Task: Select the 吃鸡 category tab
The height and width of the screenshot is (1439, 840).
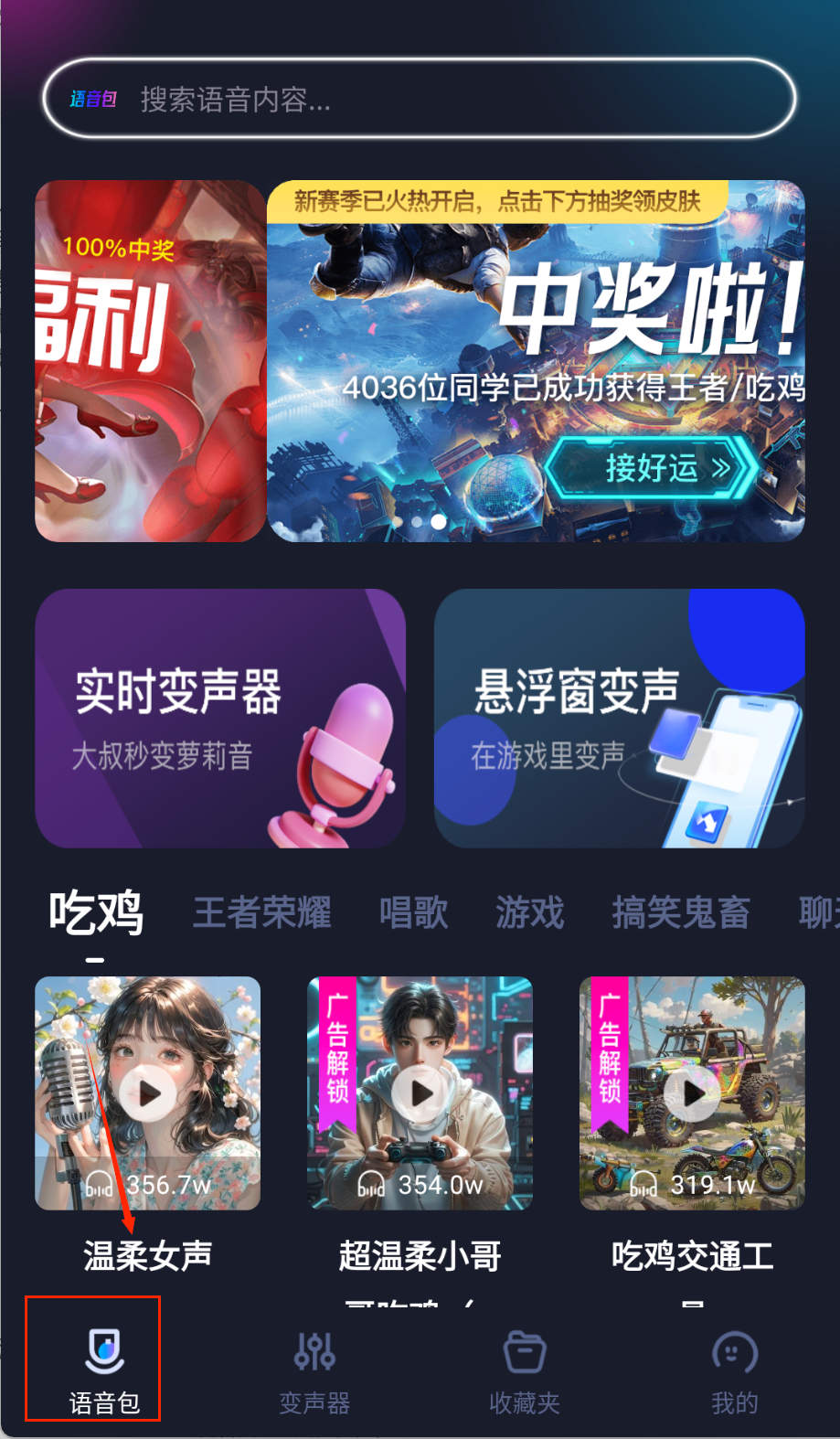Action: 96,912
